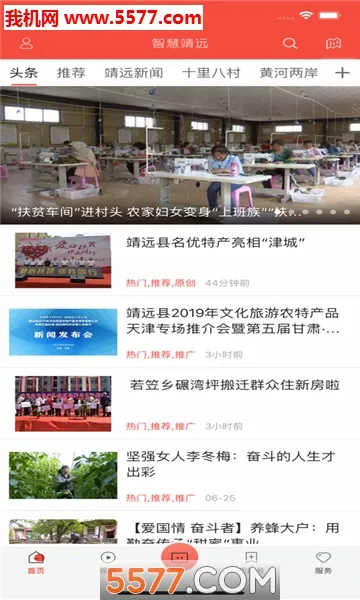The width and height of the screenshot is (360, 600).
Task: Open the 坚强女人李冬梅 article
Action: (x=180, y=475)
